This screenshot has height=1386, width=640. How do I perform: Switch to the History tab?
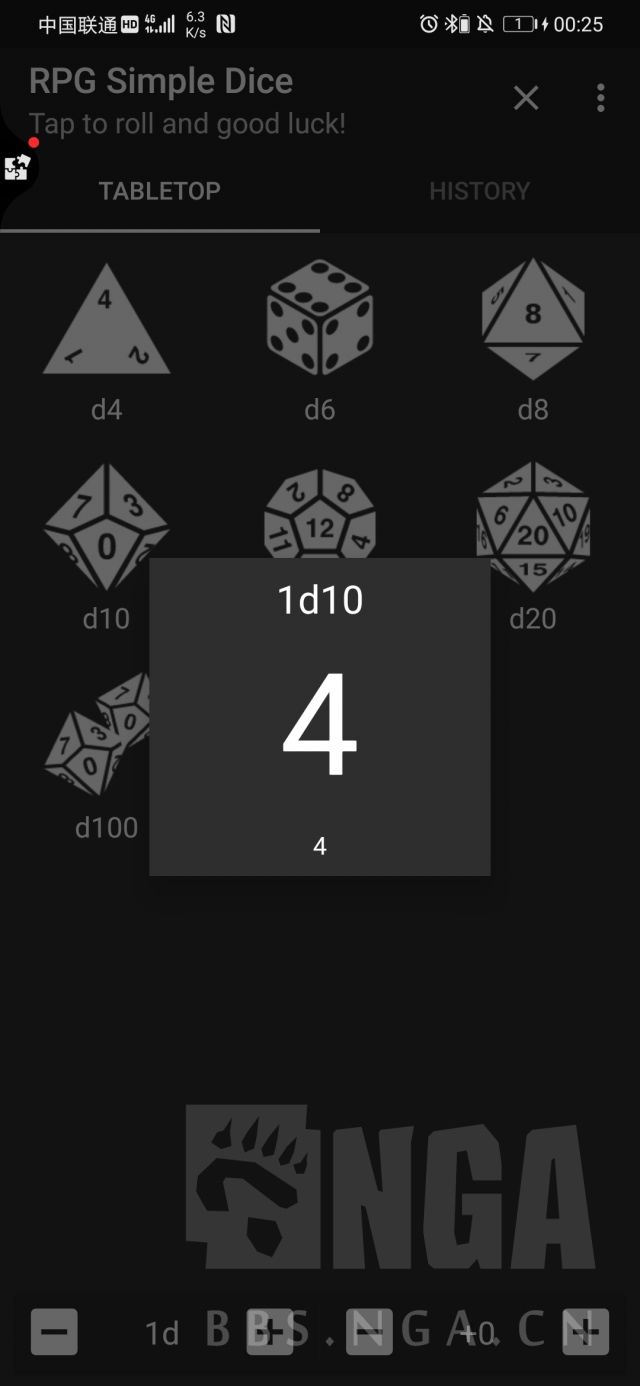[x=480, y=191]
